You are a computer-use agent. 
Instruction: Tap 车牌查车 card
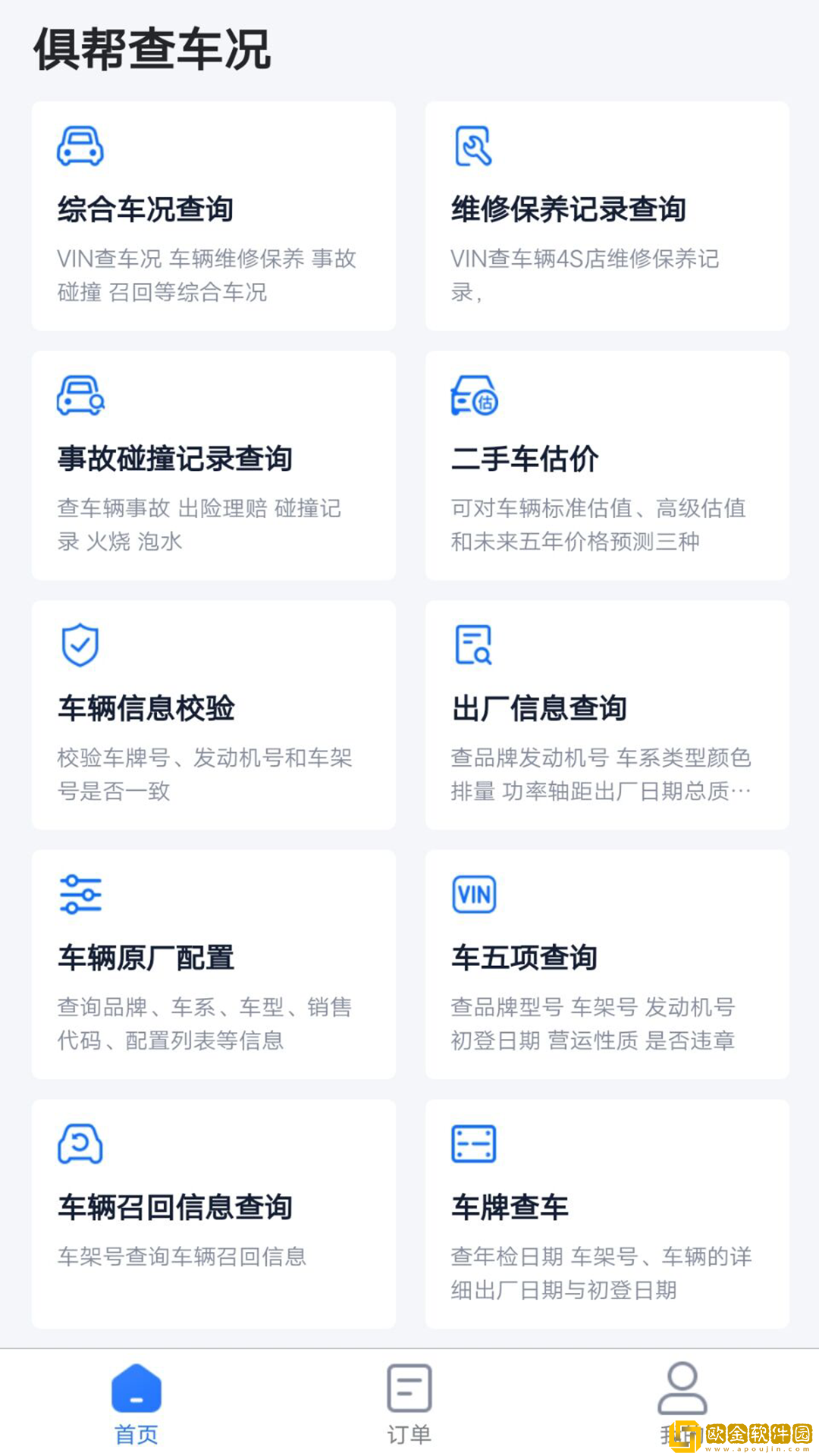click(607, 1213)
